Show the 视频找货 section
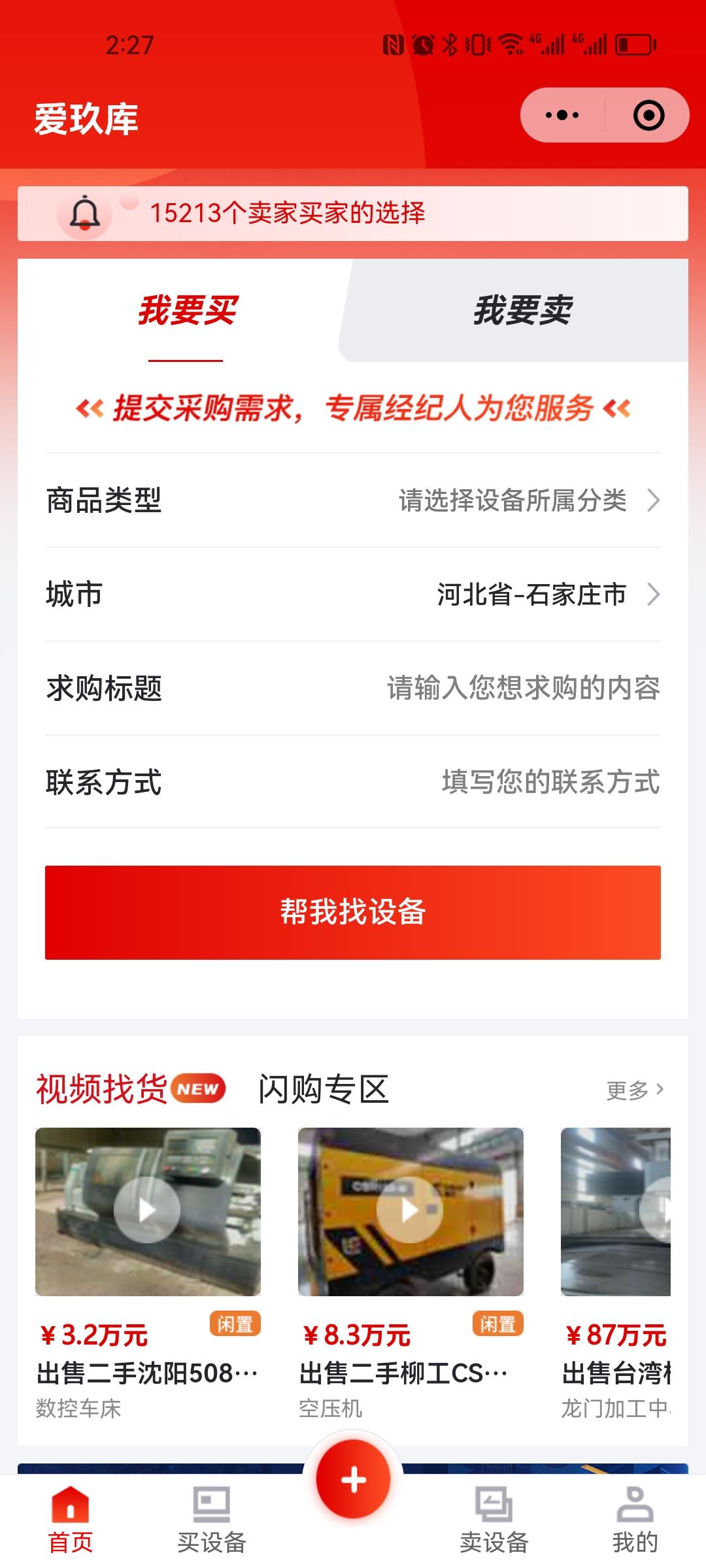 101,1089
